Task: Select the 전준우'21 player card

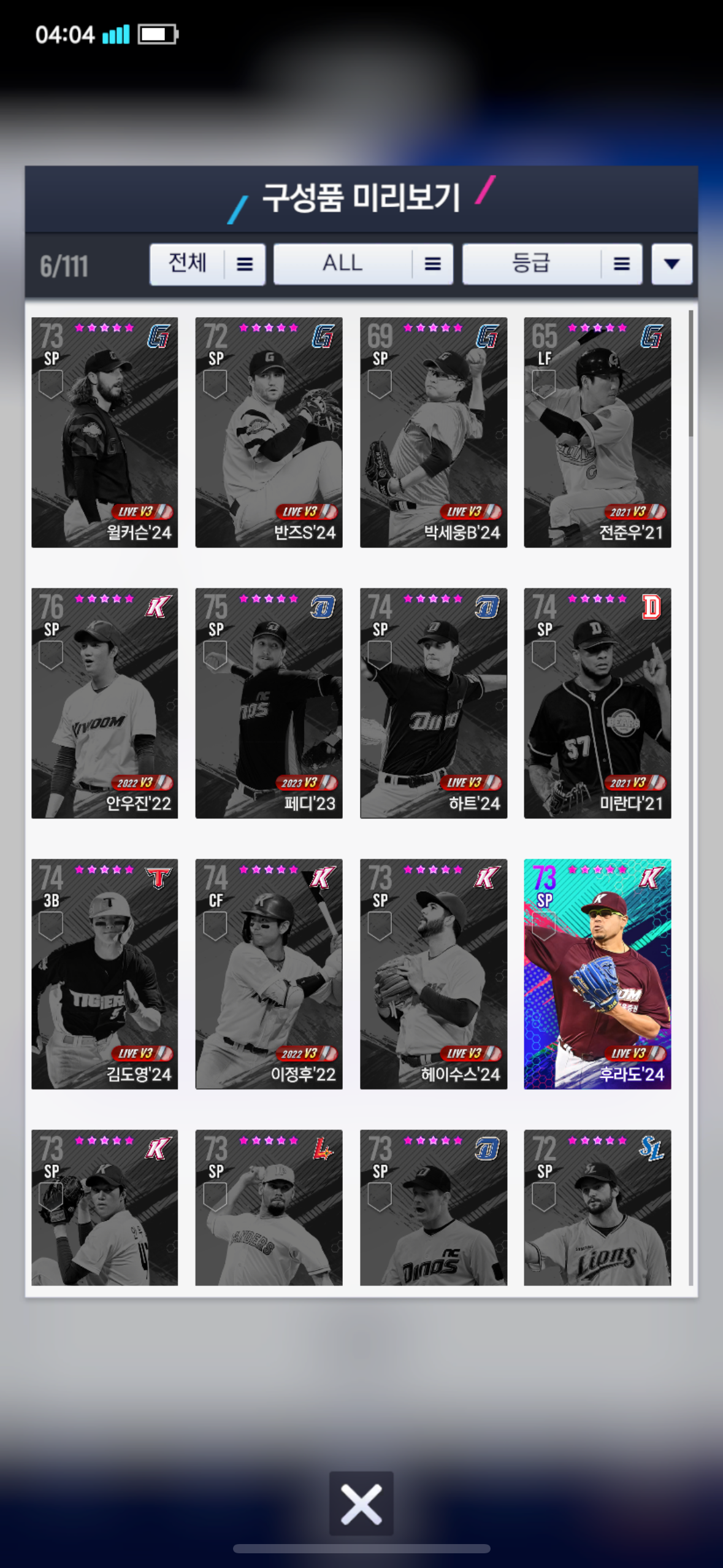Action: [x=597, y=432]
